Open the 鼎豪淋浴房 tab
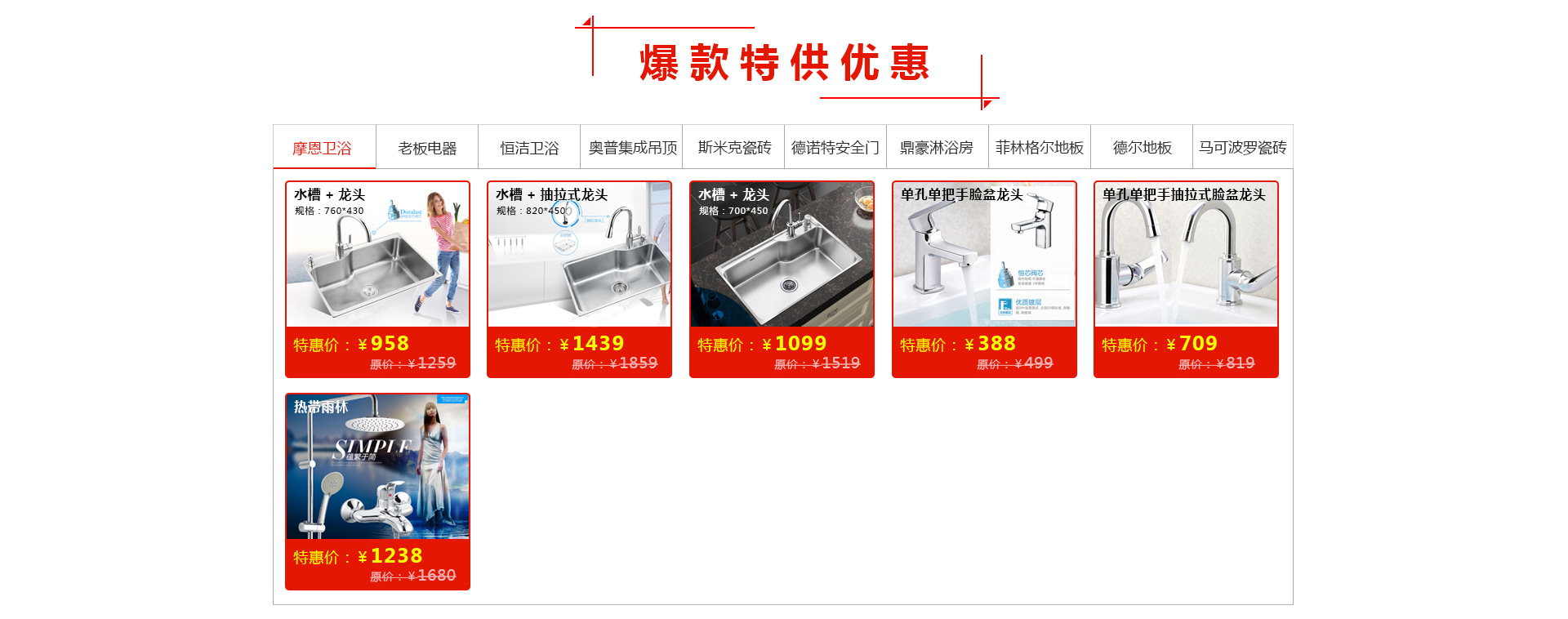This screenshot has width=1568, height=619. (937, 148)
